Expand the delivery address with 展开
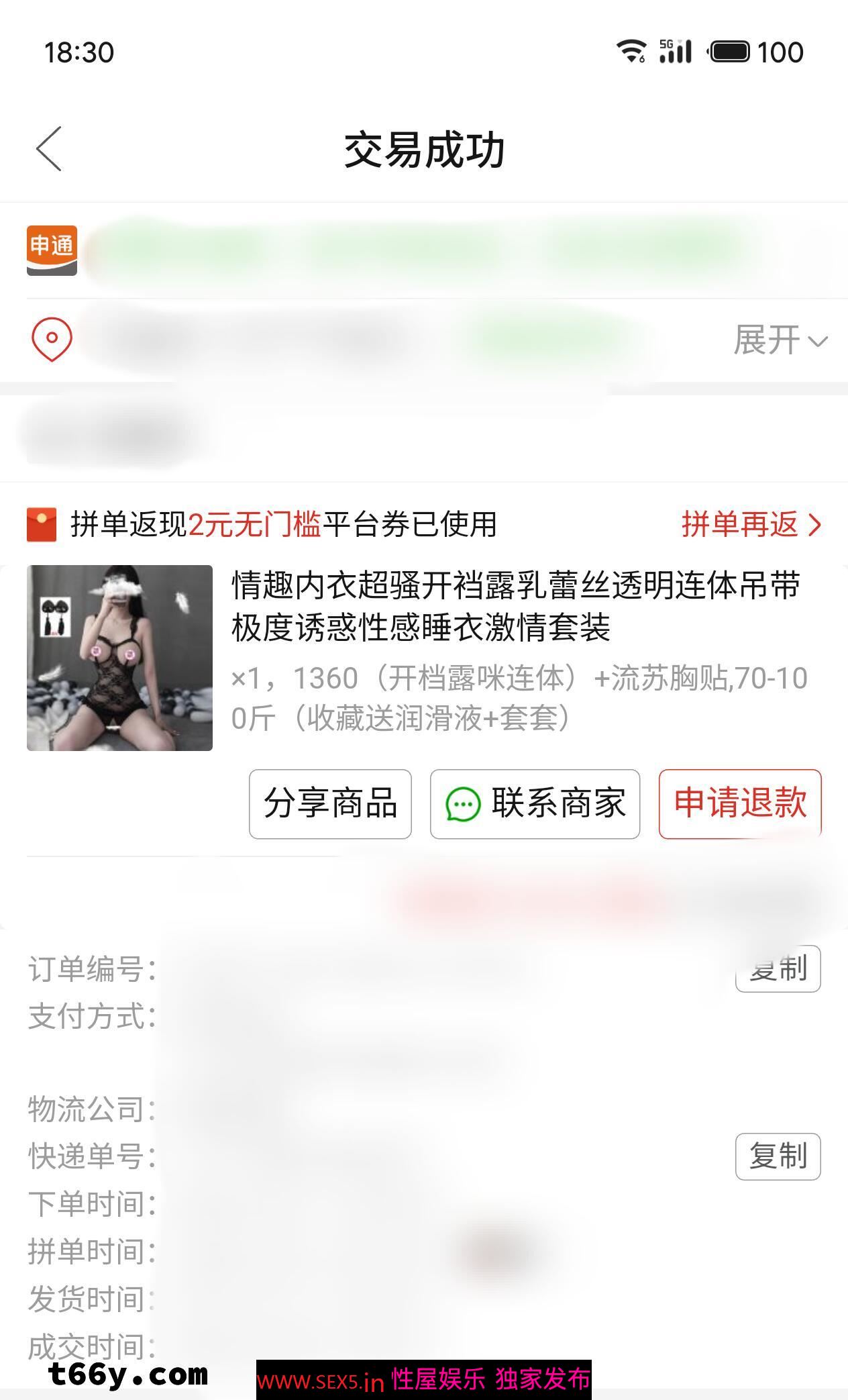Viewport: 848px width, 1400px height. (780, 340)
